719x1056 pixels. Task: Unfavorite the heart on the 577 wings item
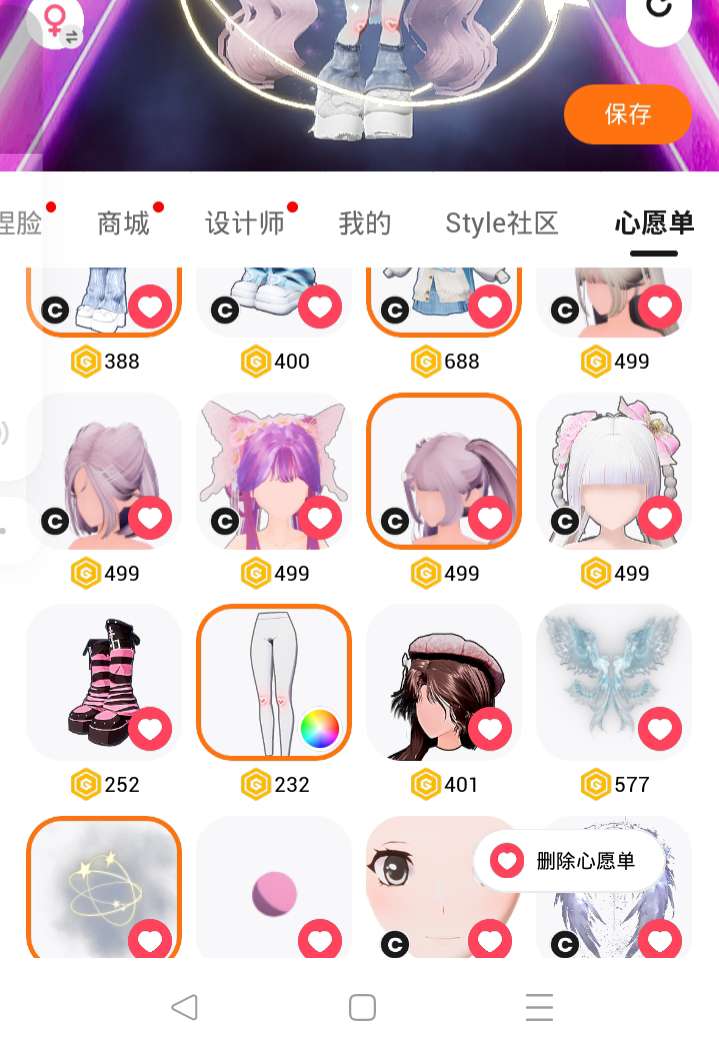tap(660, 730)
